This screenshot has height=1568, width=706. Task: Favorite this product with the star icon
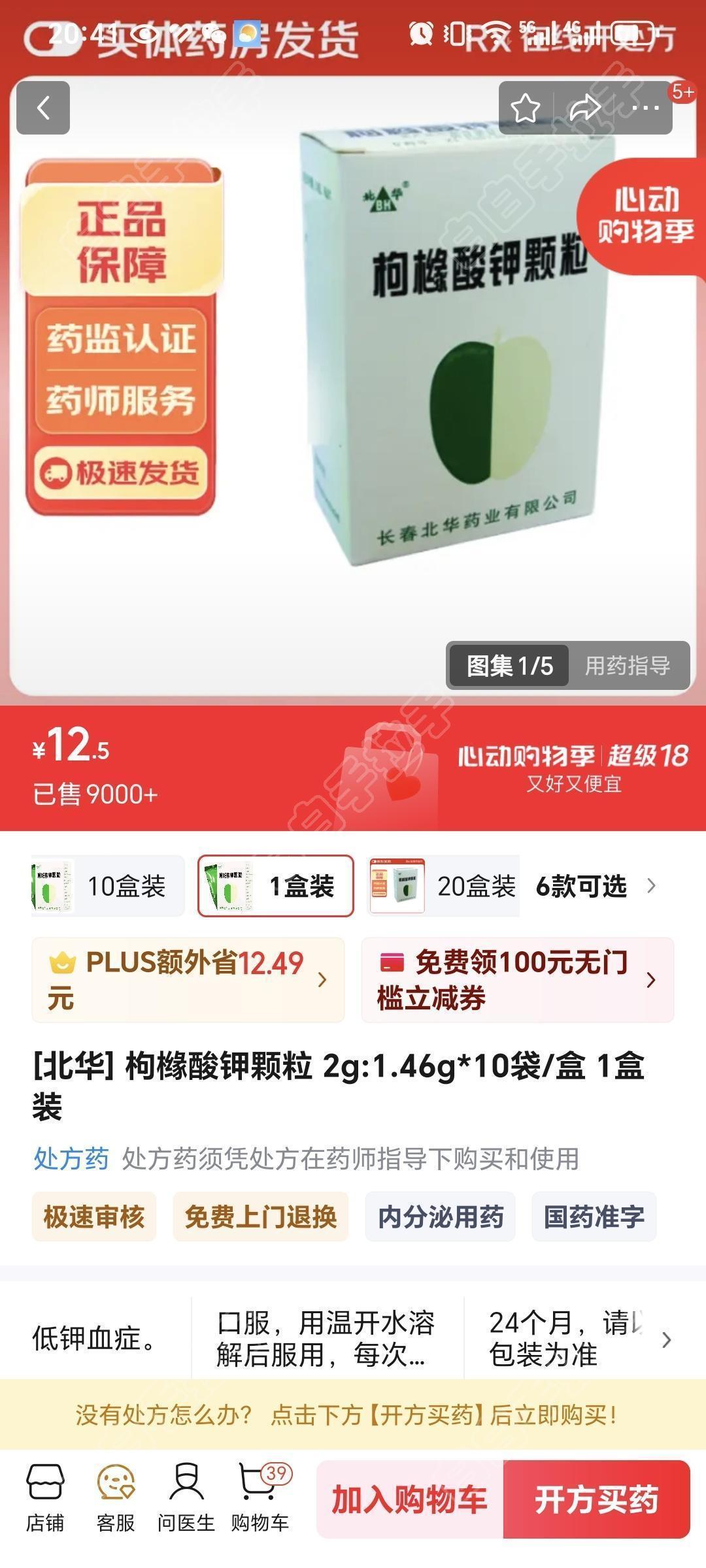(525, 108)
